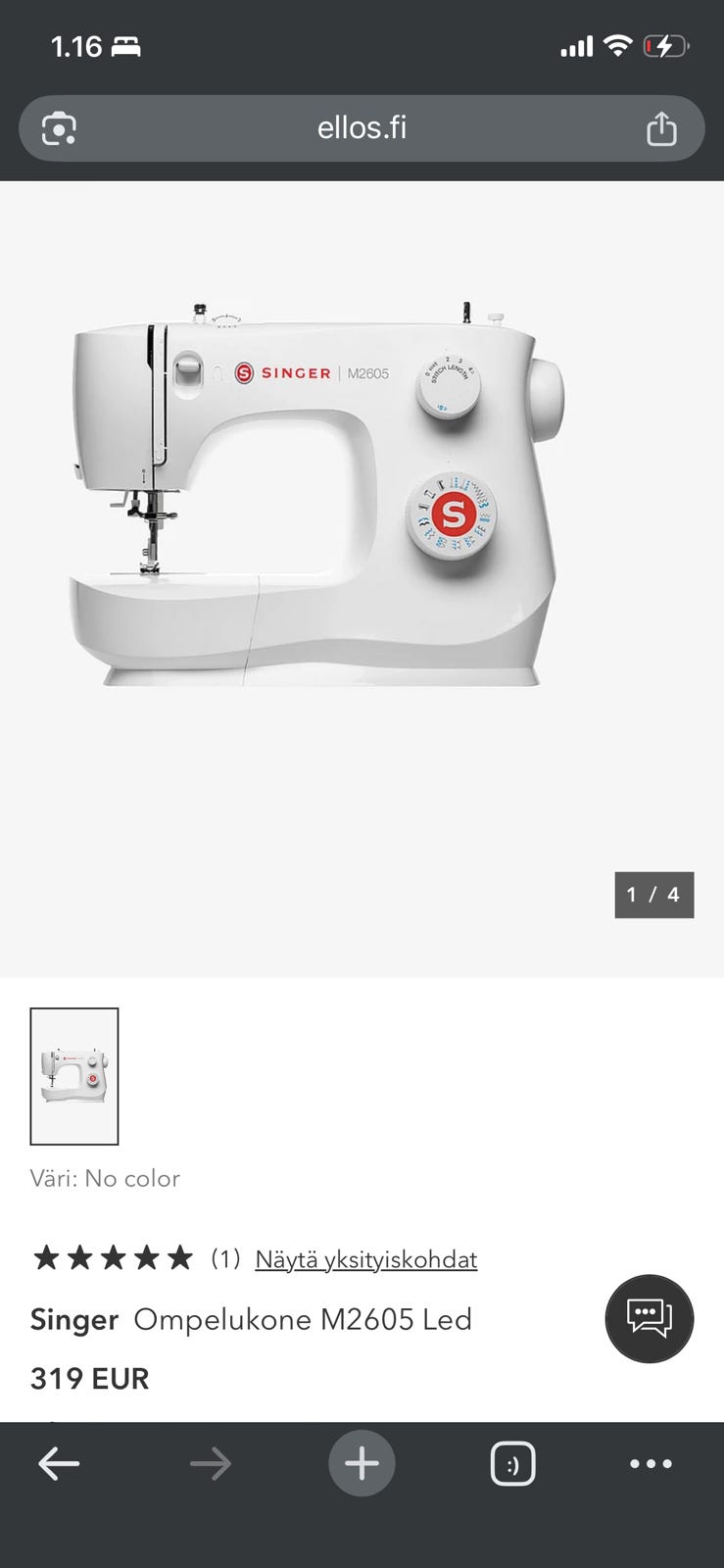Show the open tabs overview
This screenshot has height=1568, width=724.
pyautogui.click(x=512, y=1464)
